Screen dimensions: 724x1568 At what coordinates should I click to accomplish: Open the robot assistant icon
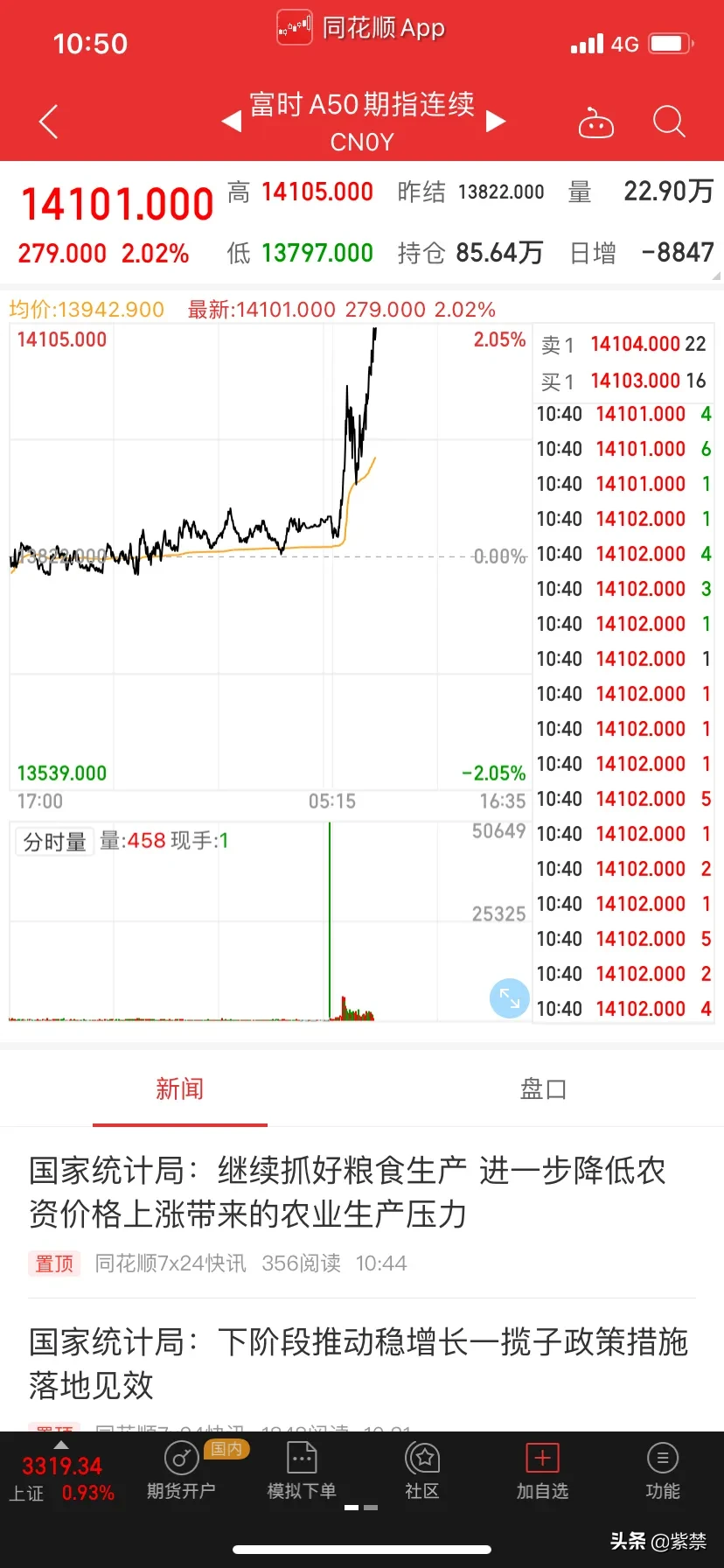click(596, 123)
